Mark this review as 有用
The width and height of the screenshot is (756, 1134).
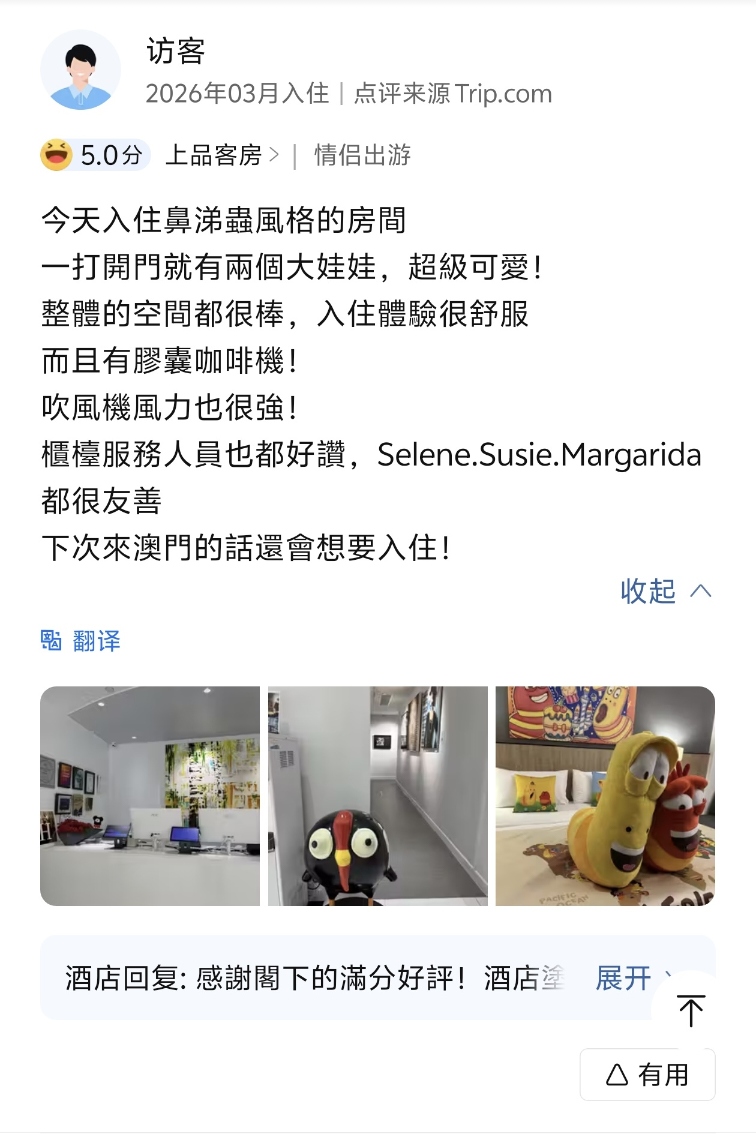(x=648, y=1075)
